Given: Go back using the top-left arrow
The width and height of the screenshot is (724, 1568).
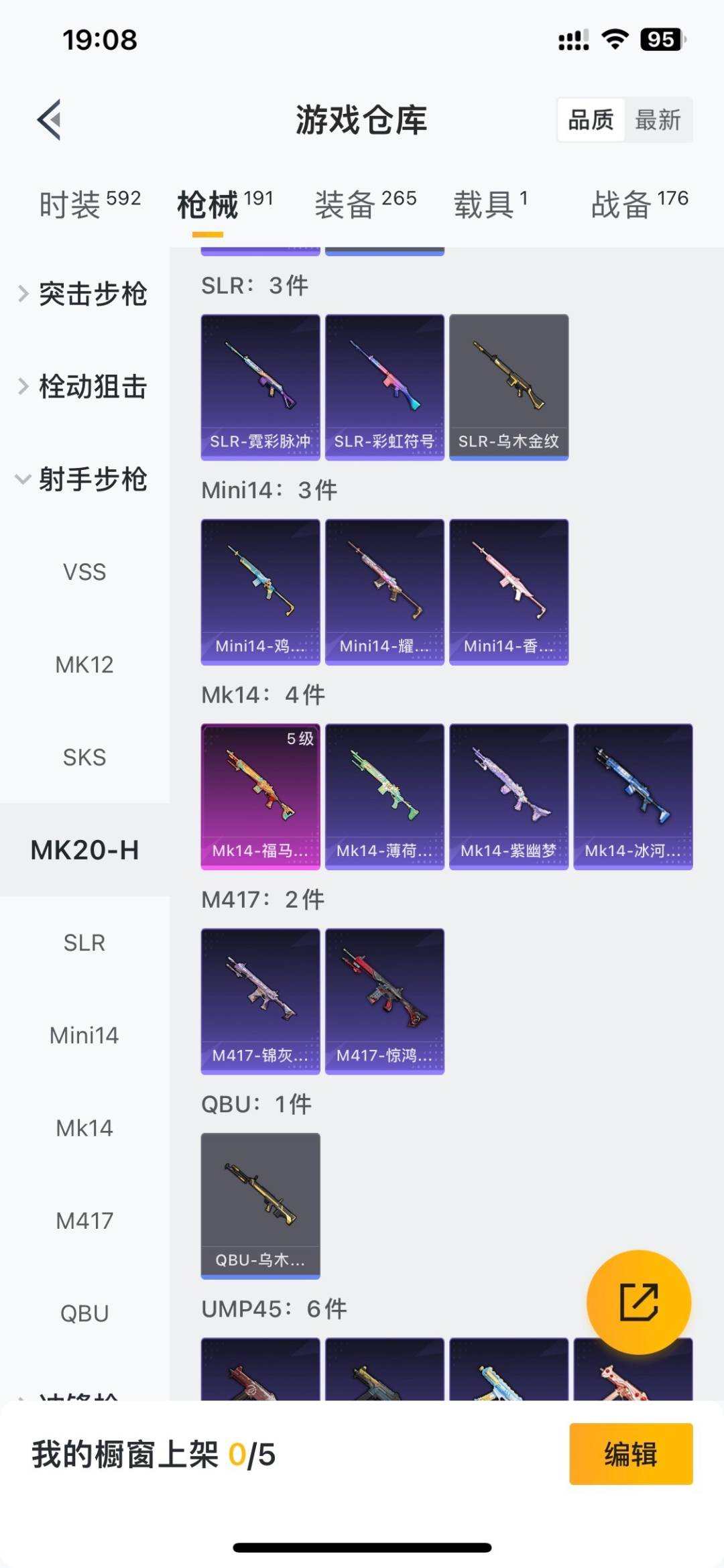Looking at the screenshot, I should 50,120.
